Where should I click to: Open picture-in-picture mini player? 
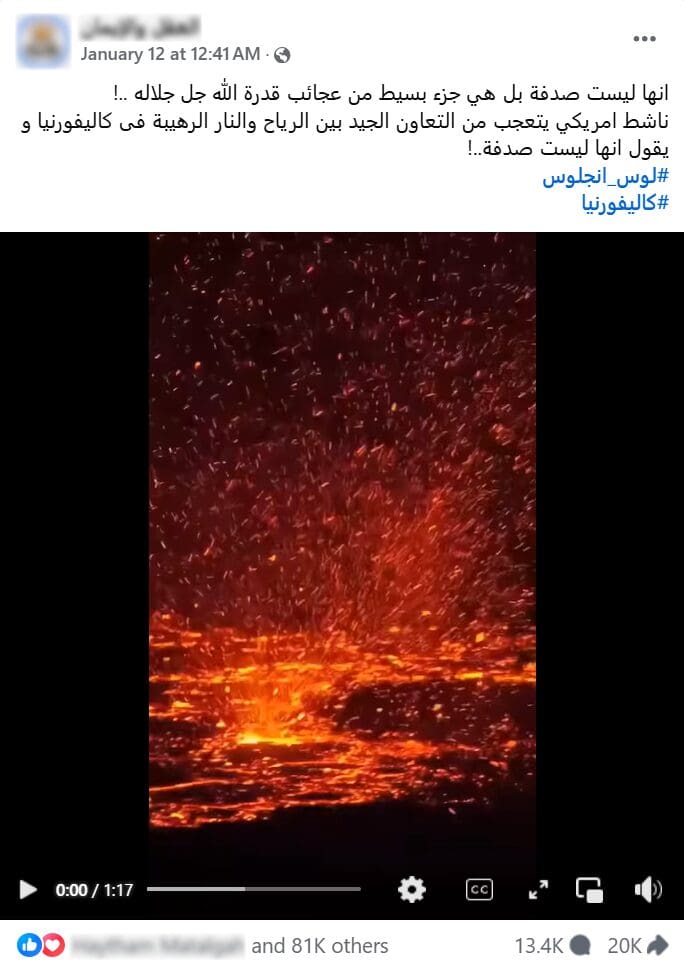590,889
